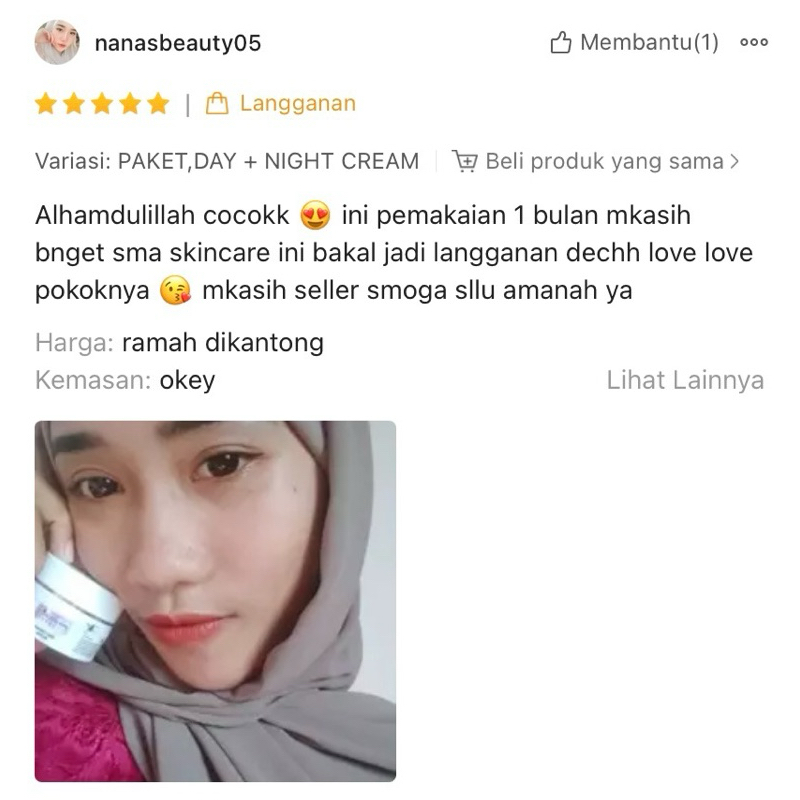Open the nanasbeauty05 username

point(177,43)
